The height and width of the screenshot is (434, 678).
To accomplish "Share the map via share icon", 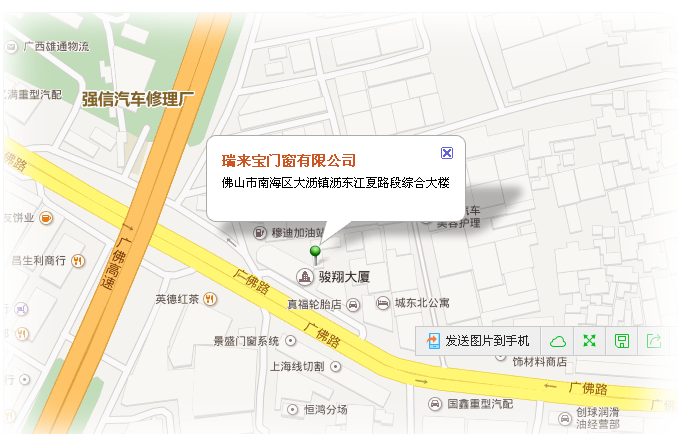I will (x=654, y=341).
